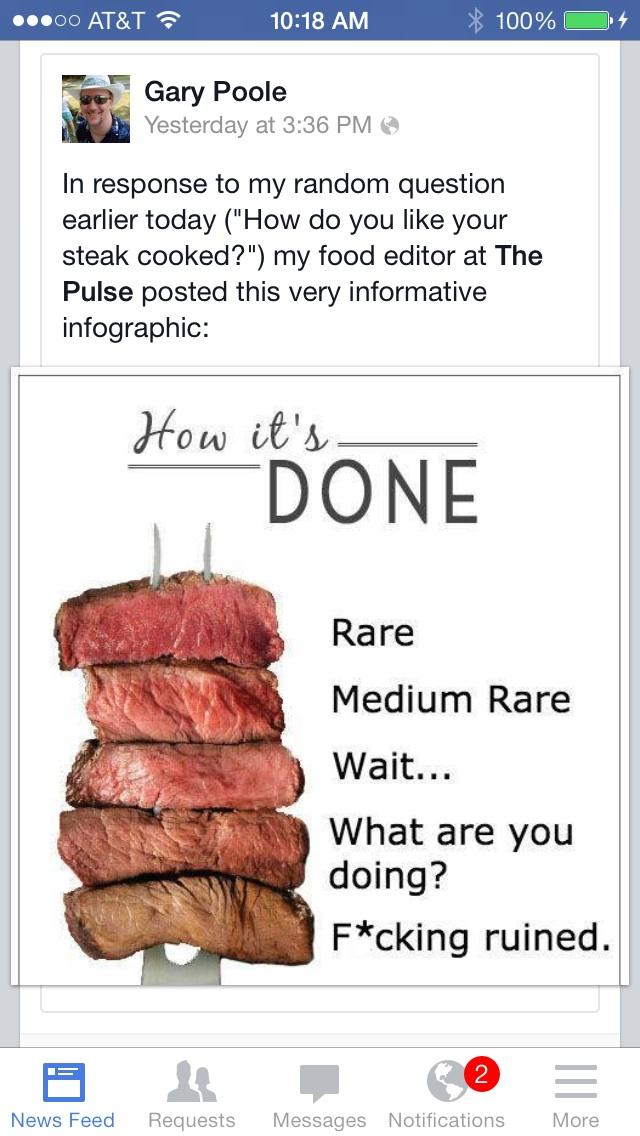The width and height of the screenshot is (640, 1136).
Task: Open Gary Poole's profile picture
Action: pos(96,109)
